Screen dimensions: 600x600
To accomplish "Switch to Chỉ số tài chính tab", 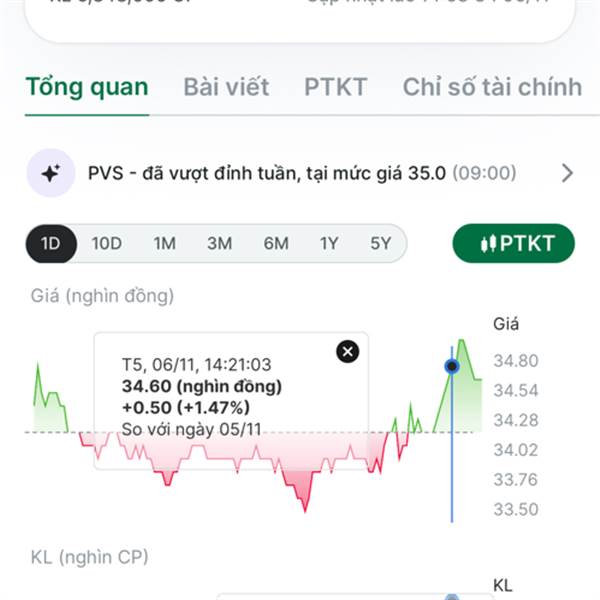I will tap(492, 87).
